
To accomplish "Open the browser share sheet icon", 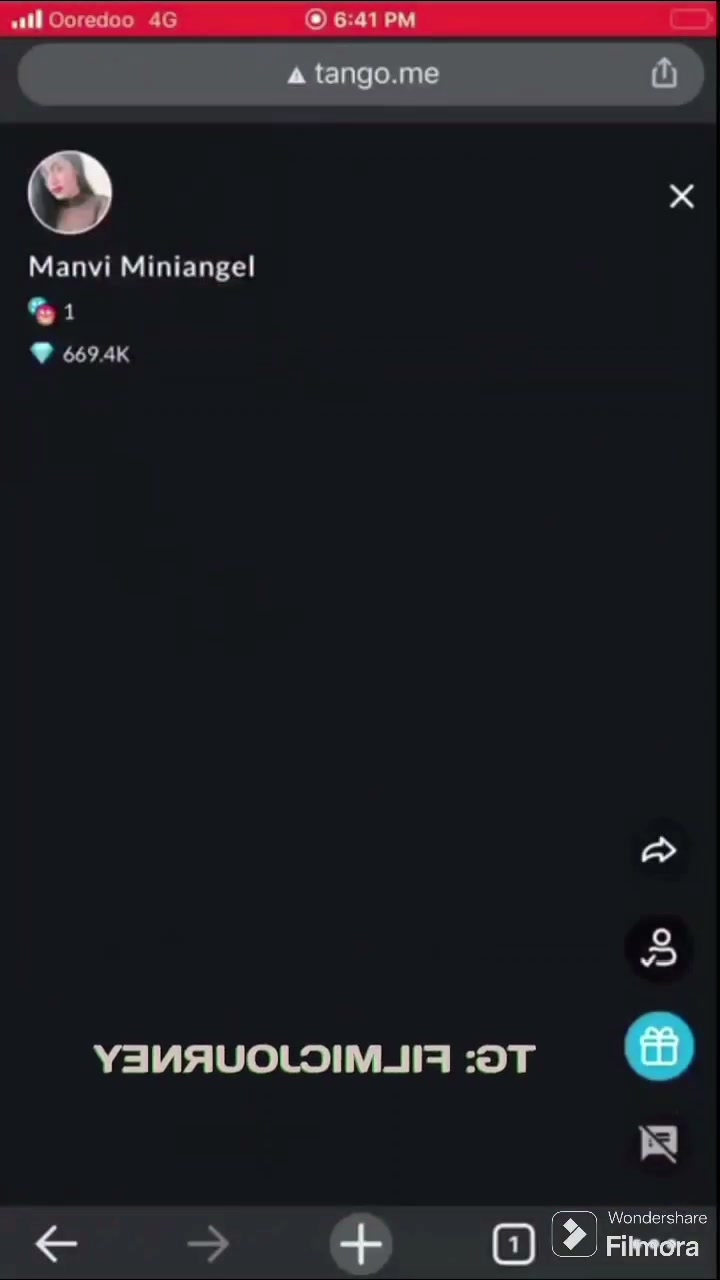I will (665, 73).
